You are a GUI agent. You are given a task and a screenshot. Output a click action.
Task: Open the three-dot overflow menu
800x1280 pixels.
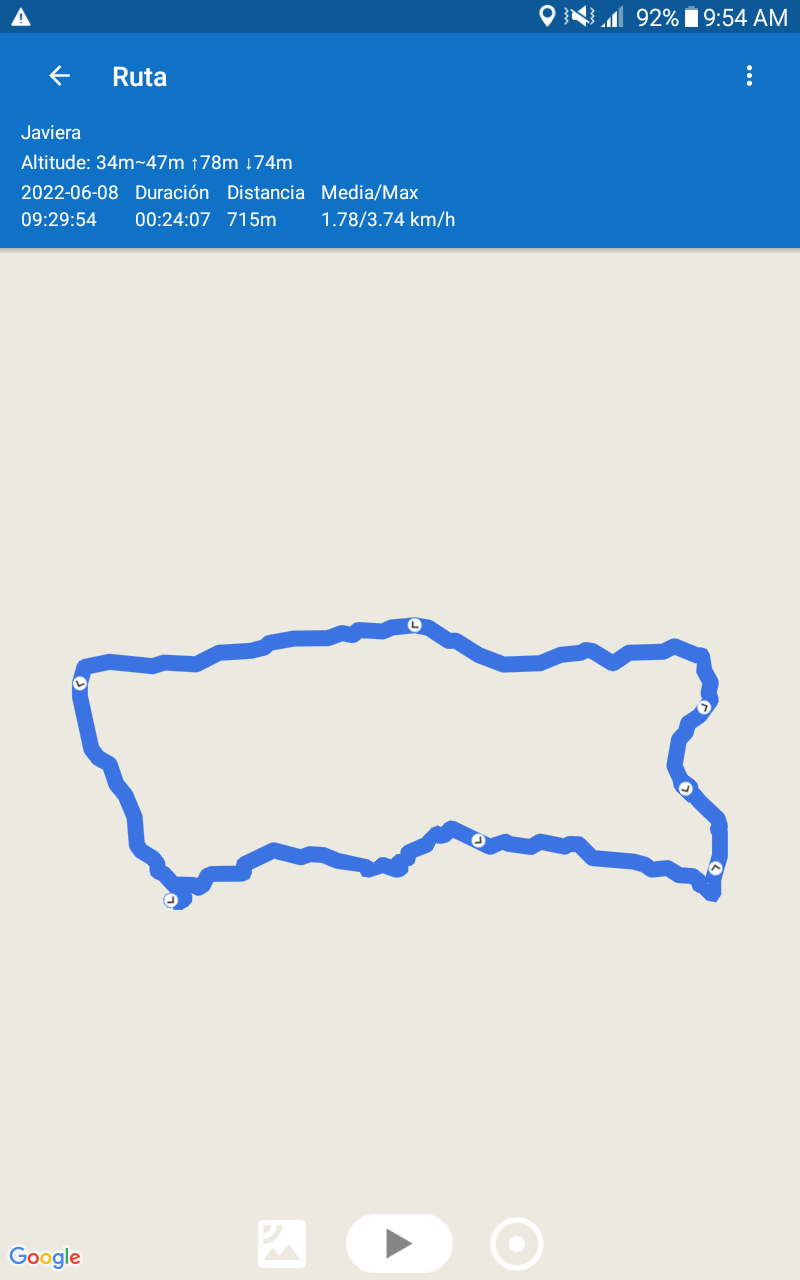tap(749, 76)
